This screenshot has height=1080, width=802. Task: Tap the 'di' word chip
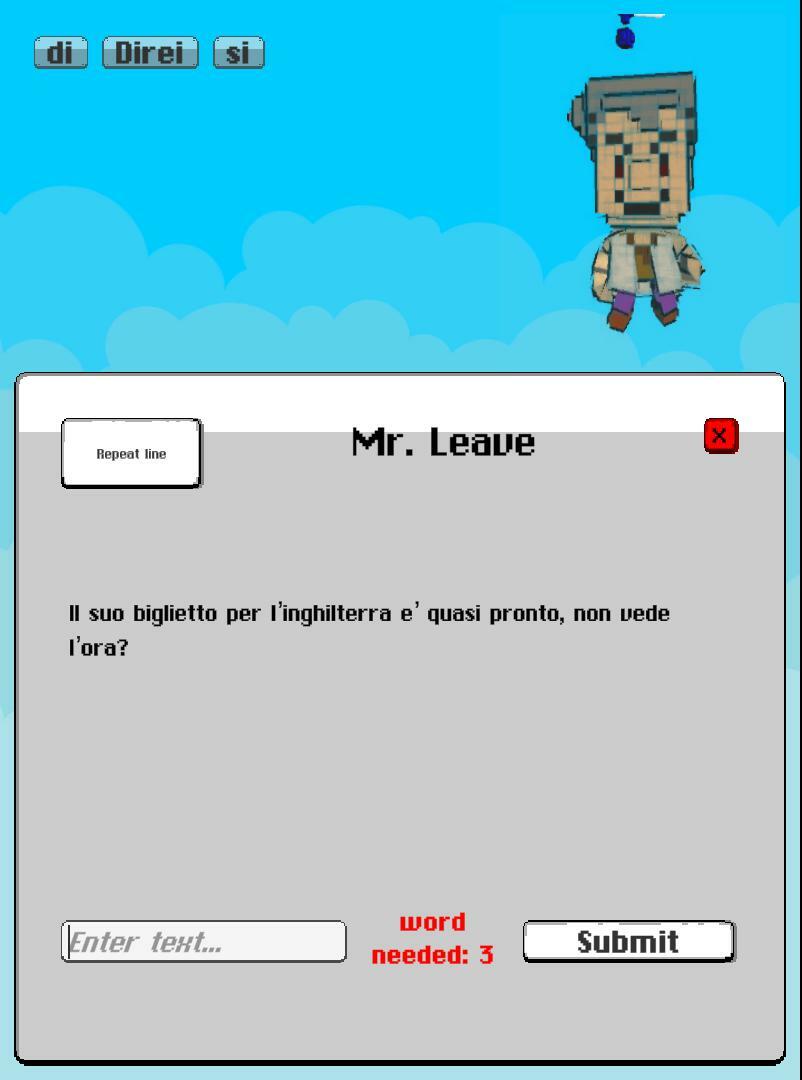point(61,52)
